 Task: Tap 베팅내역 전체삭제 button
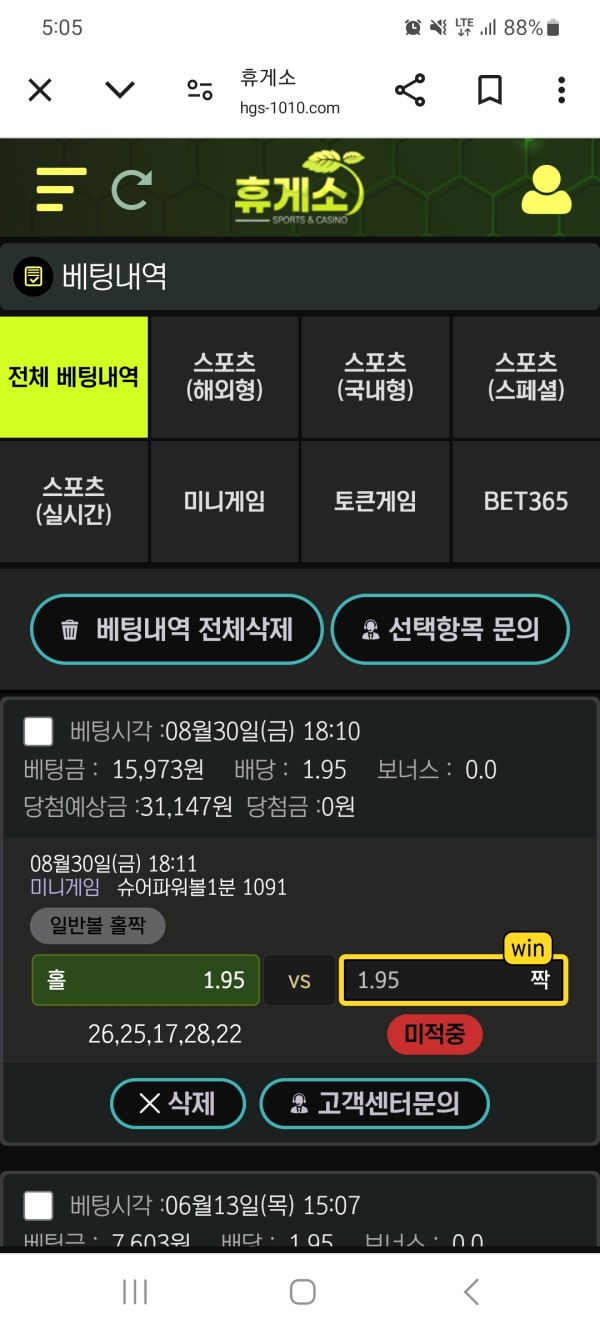(177, 629)
